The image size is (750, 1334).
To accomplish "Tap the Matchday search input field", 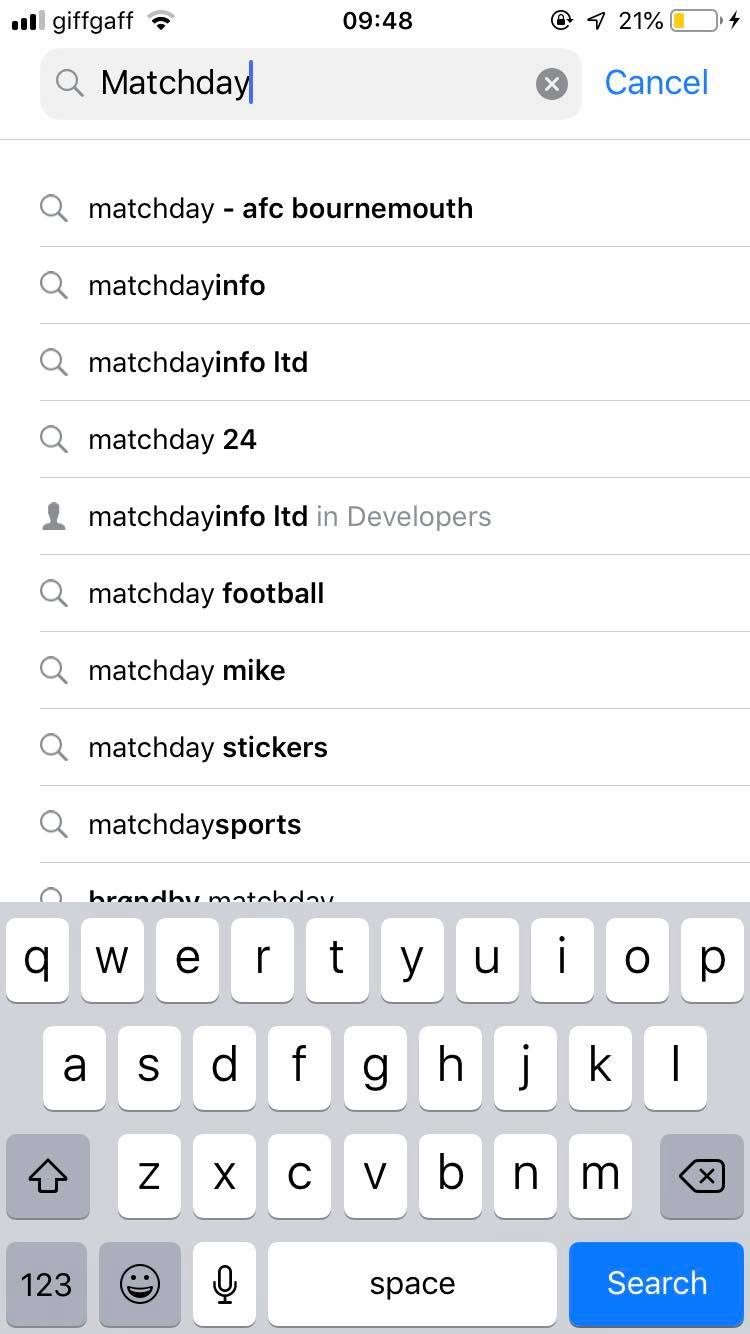I will (300, 83).
